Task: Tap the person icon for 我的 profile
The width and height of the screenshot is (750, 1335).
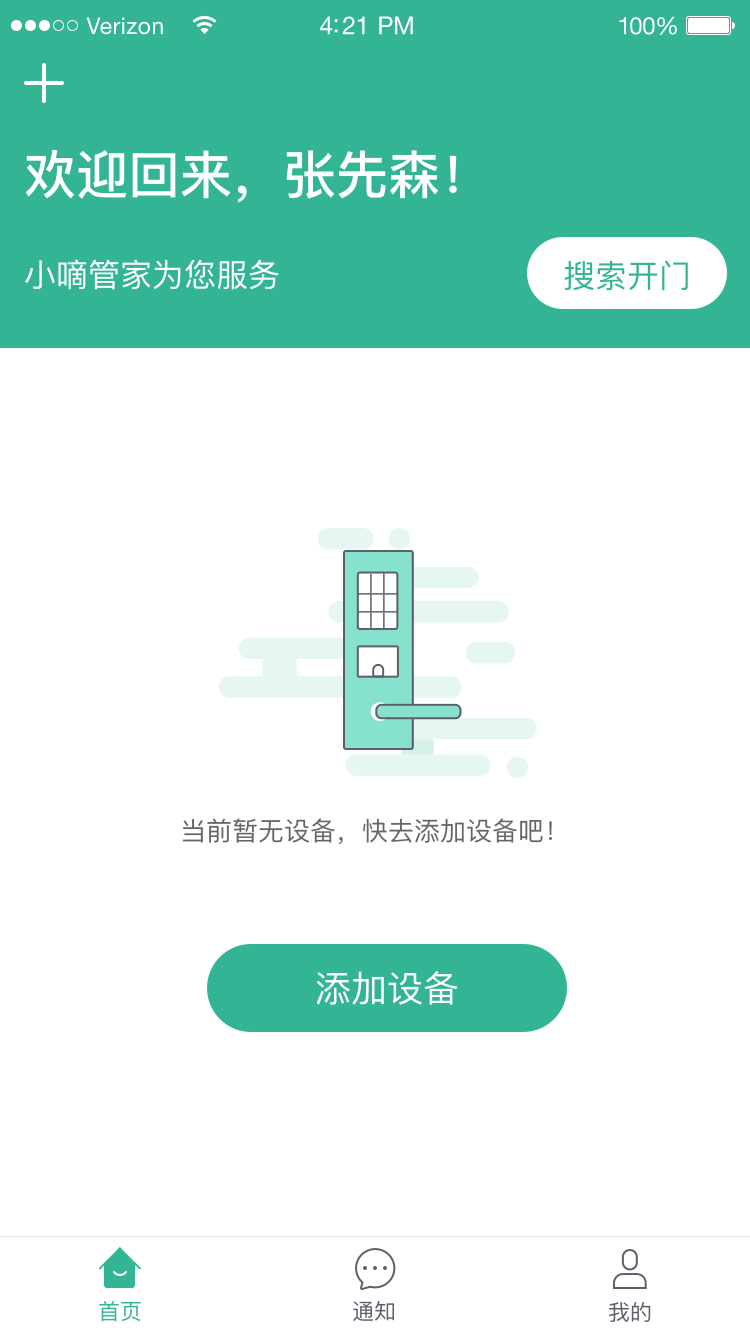Action: 630,1266
